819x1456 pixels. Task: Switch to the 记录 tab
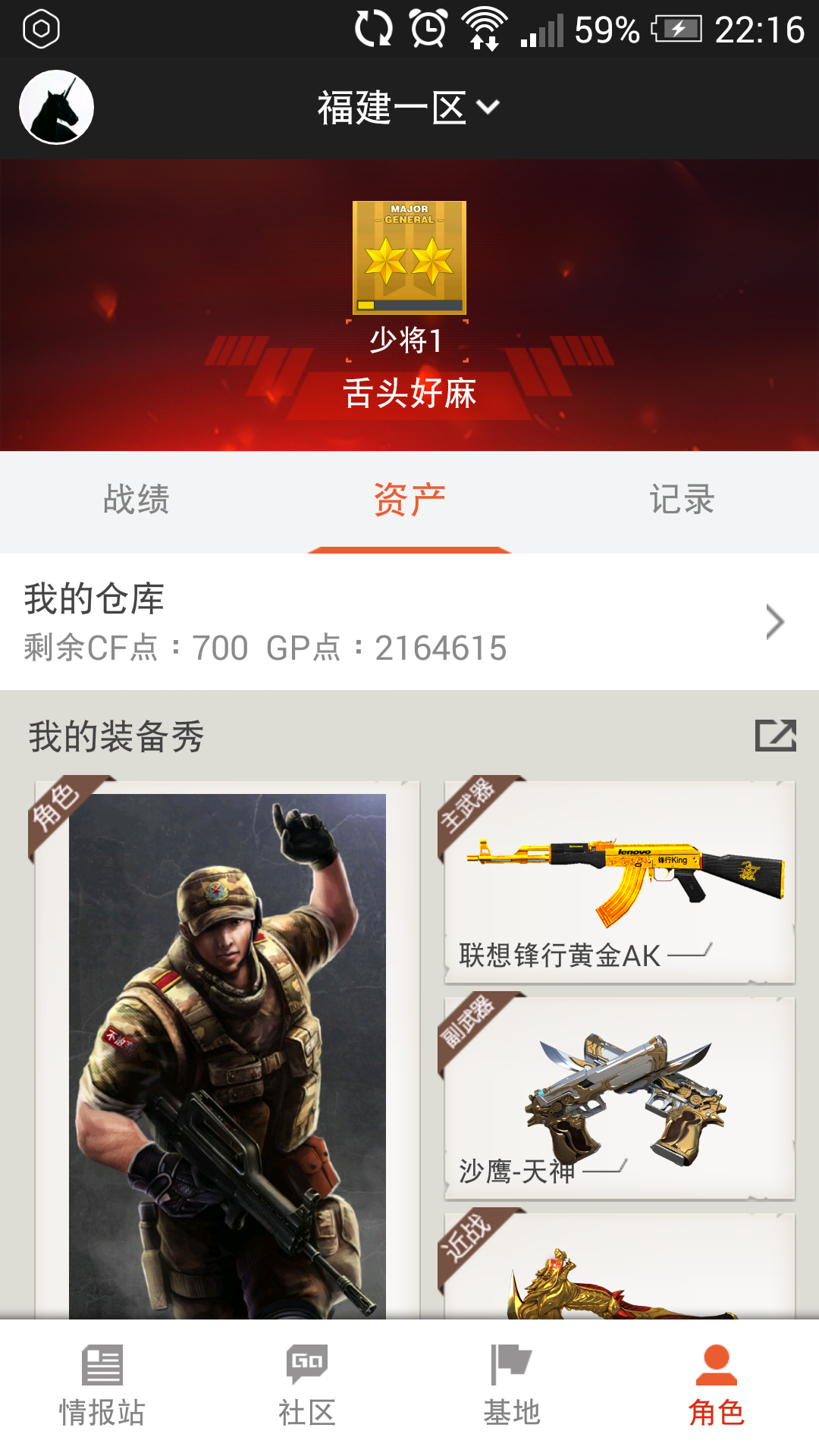682,500
